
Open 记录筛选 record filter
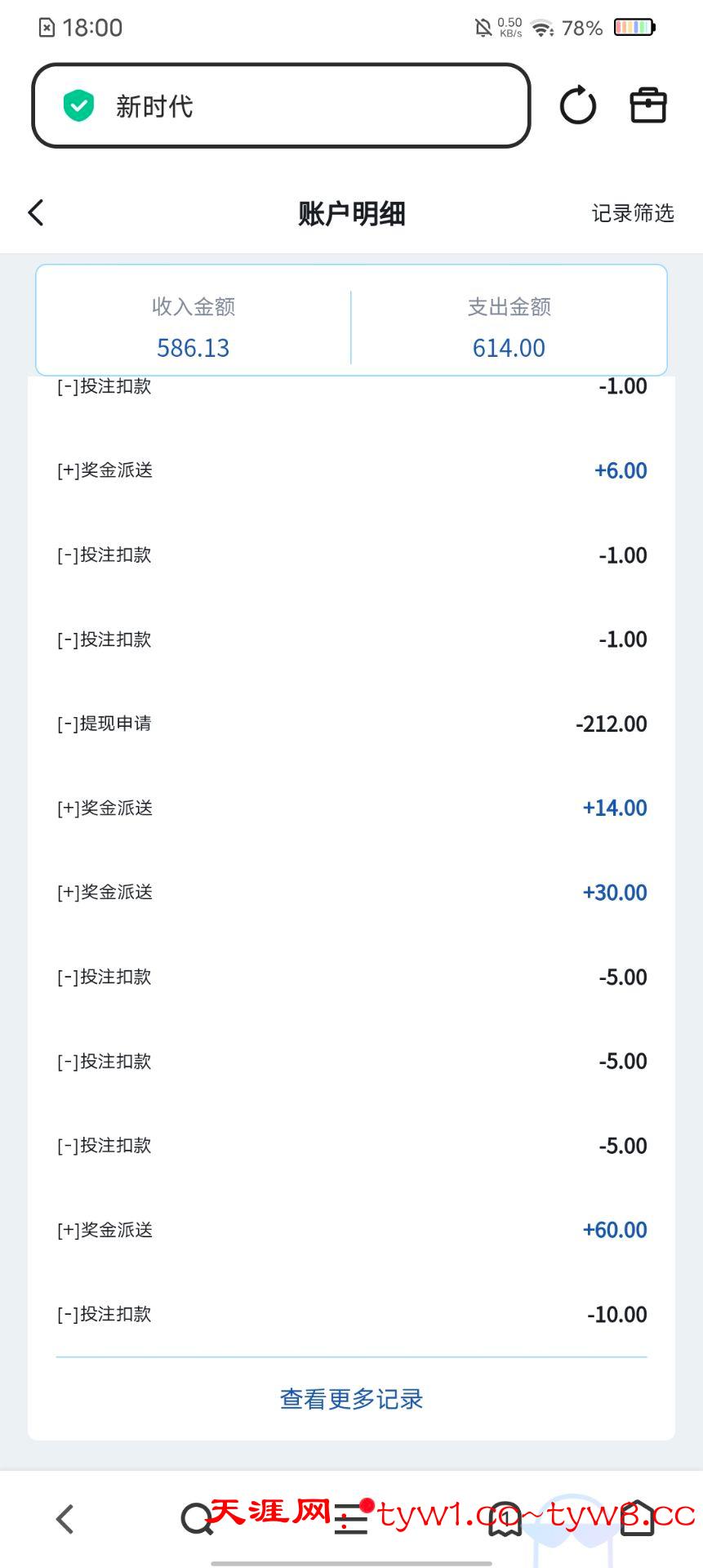tap(633, 213)
